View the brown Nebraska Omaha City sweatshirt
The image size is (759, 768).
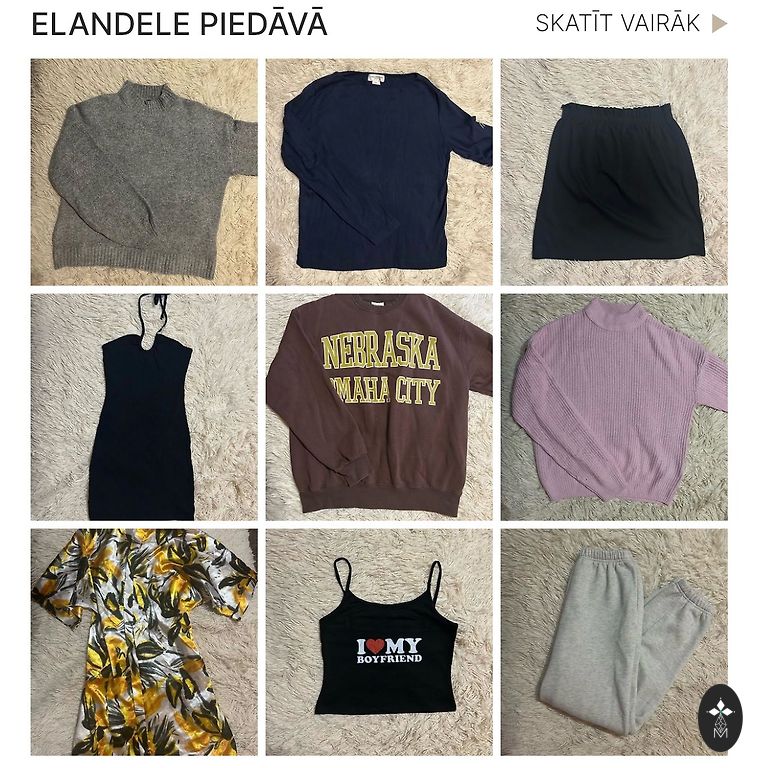(x=378, y=406)
